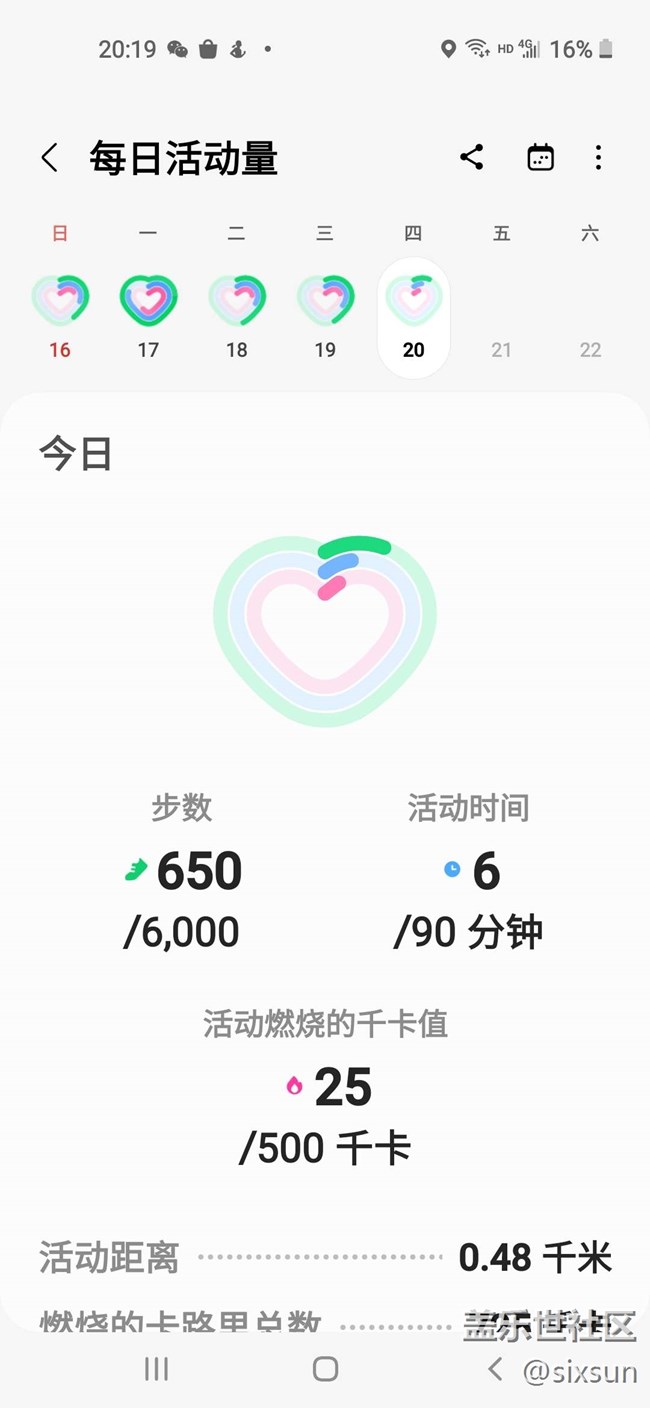This screenshot has height=1408, width=650.
Task: Tap the system home button
Action: 325,1369
